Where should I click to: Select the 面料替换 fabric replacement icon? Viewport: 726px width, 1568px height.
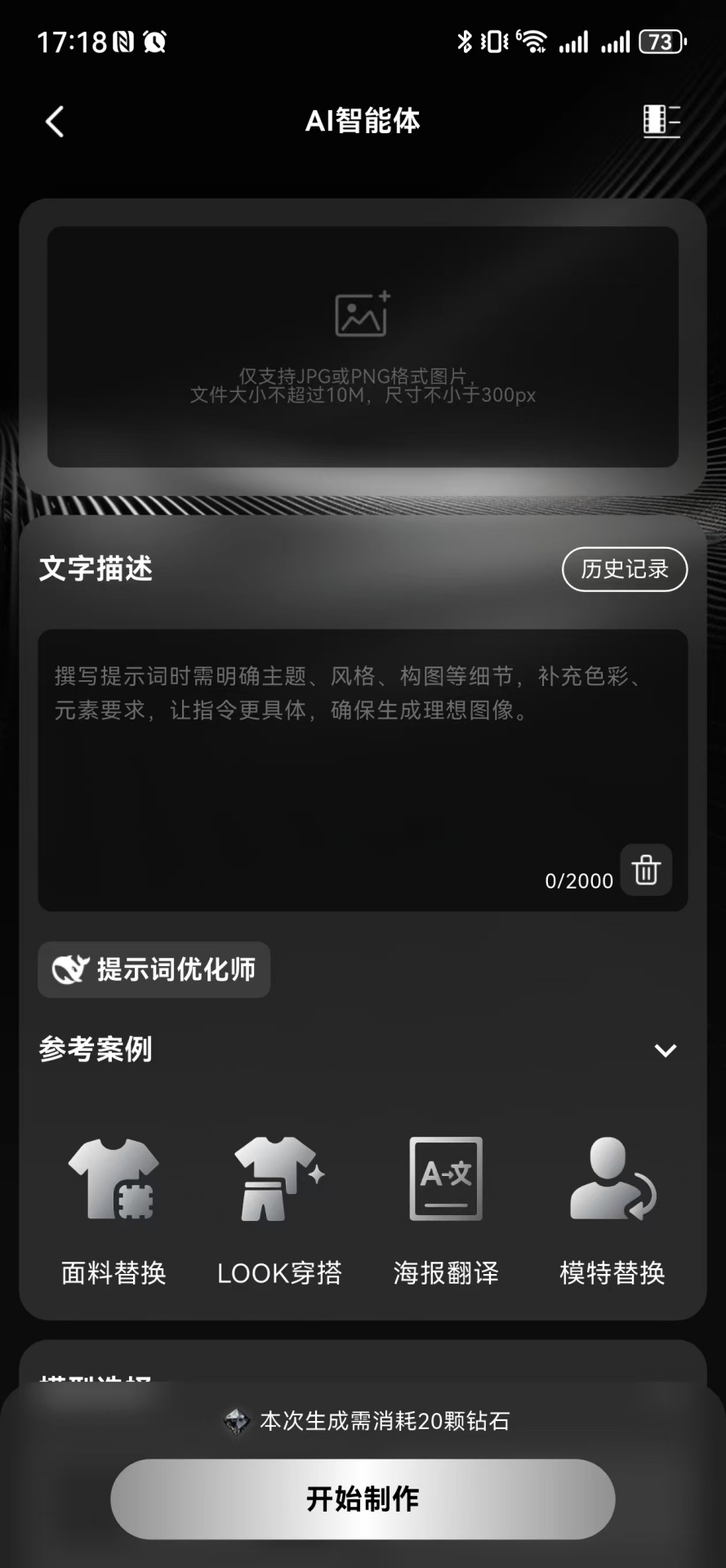pyautogui.click(x=112, y=1180)
